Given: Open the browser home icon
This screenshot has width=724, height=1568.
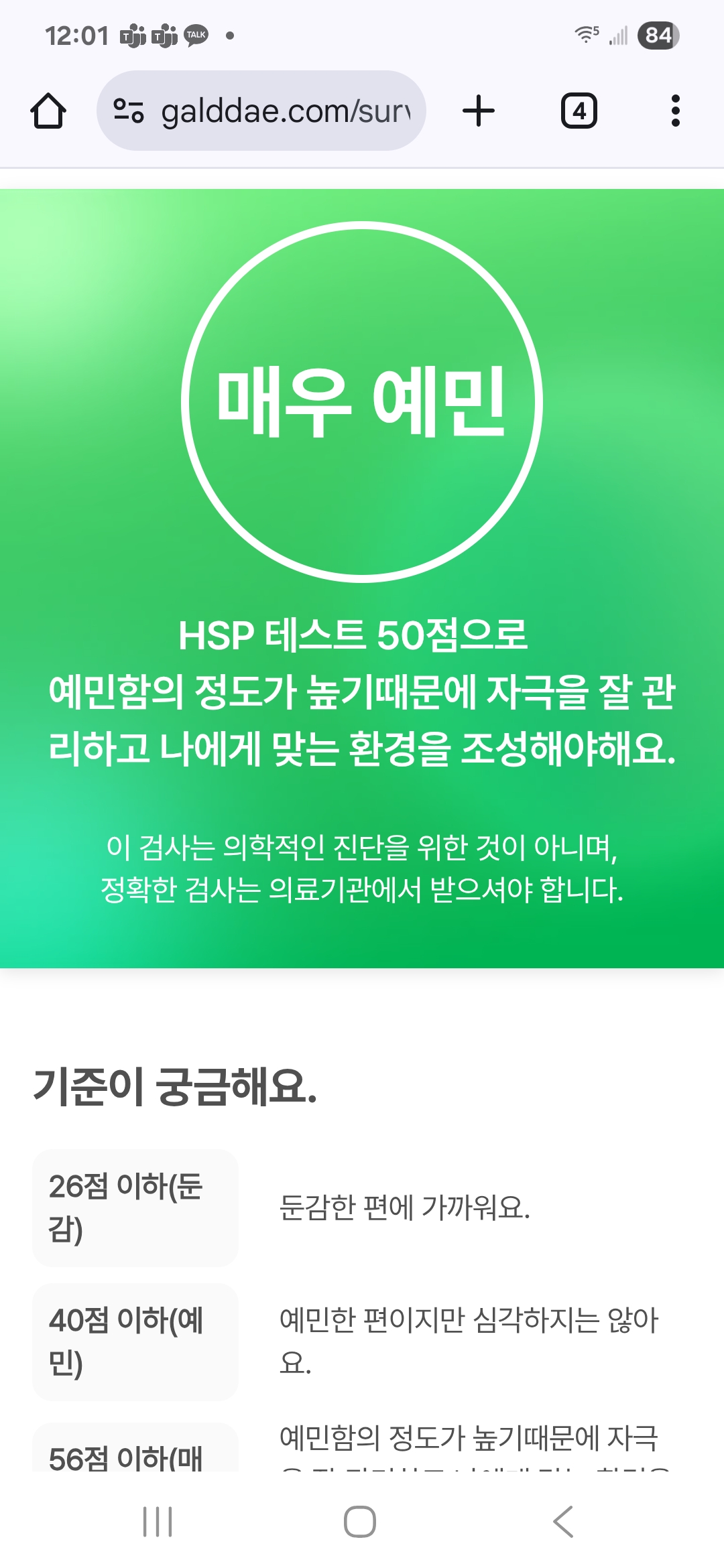Looking at the screenshot, I should 49,111.
